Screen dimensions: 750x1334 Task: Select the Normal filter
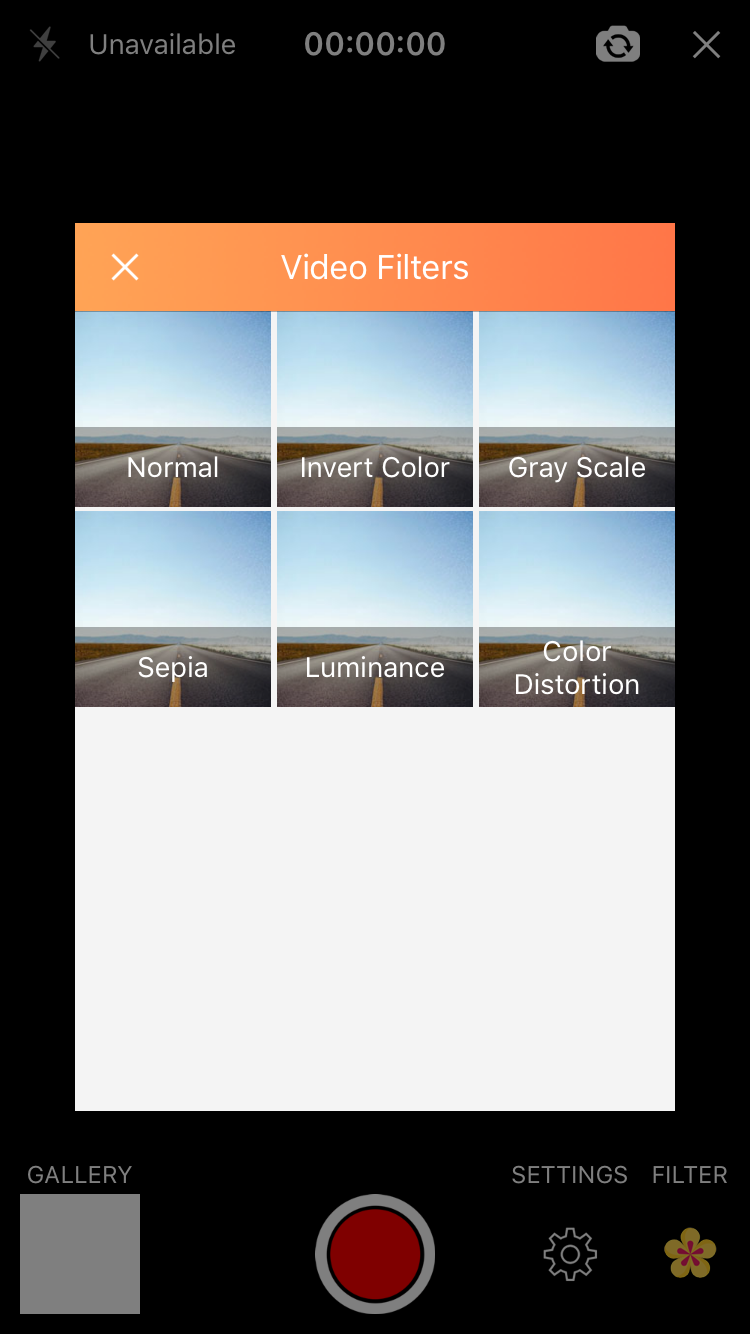173,409
